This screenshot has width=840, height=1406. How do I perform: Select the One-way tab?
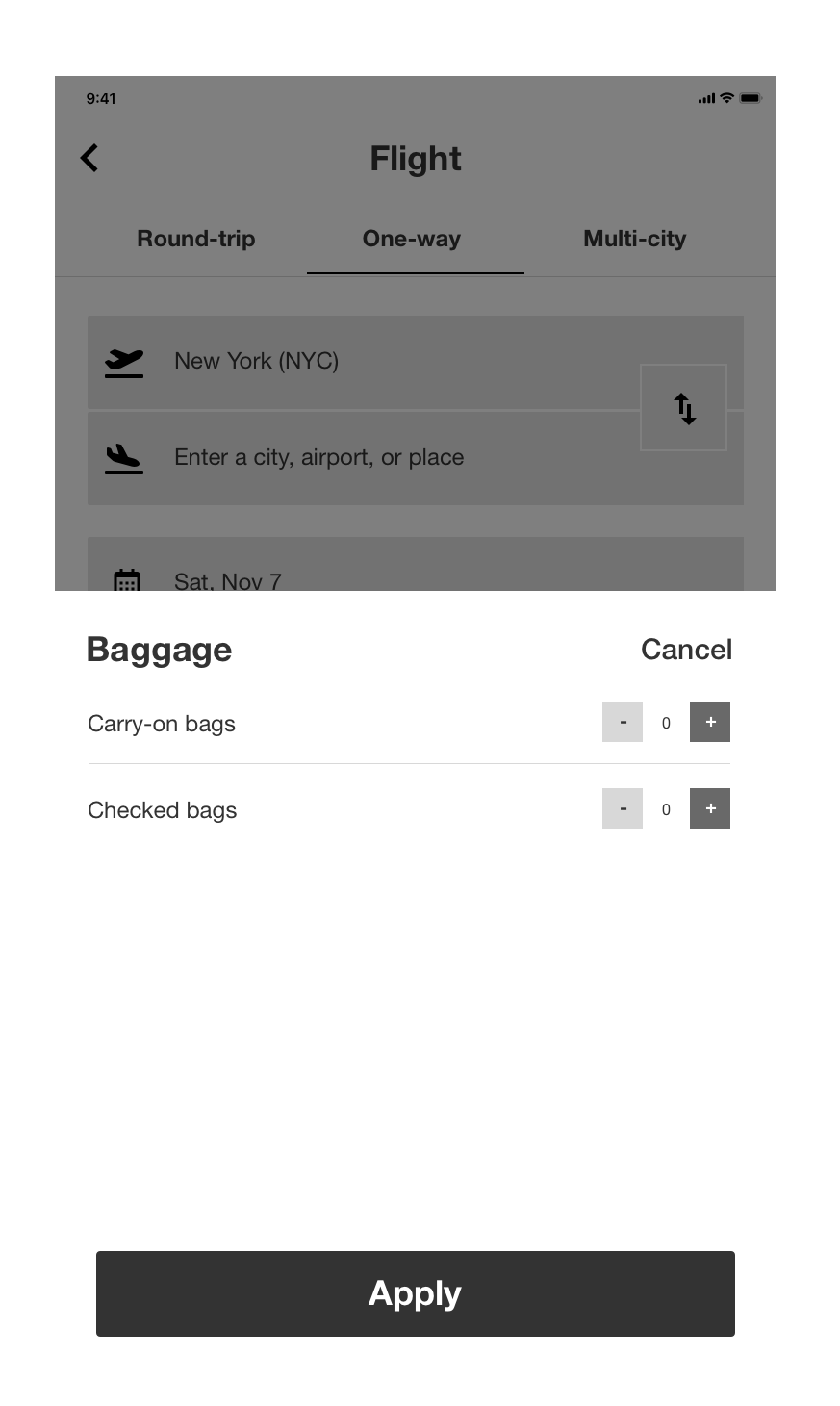pyautogui.click(x=412, y=239)
